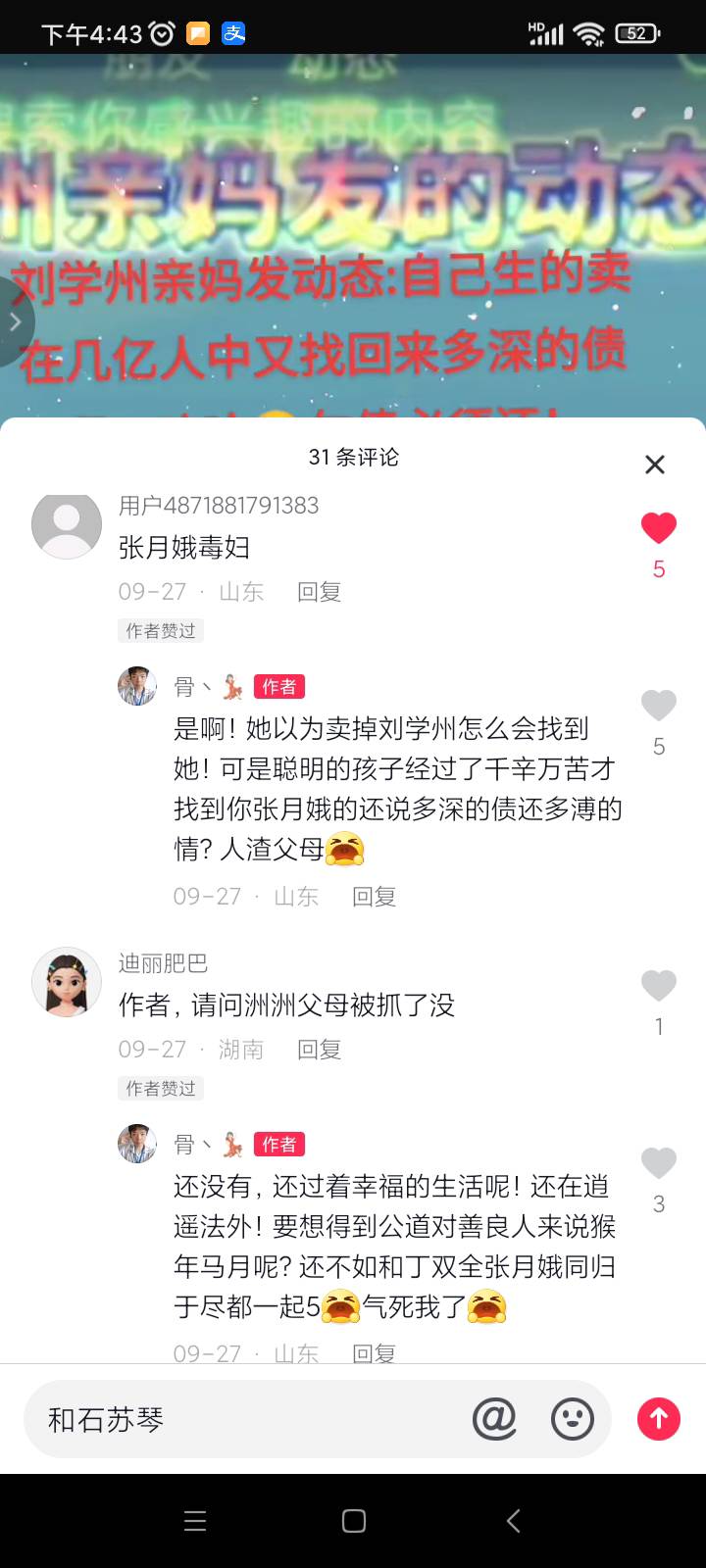The image size is (706, 1568).
Task: Send the comment with red arrow
Action: pyautogui.click(x=659, y=1419)
